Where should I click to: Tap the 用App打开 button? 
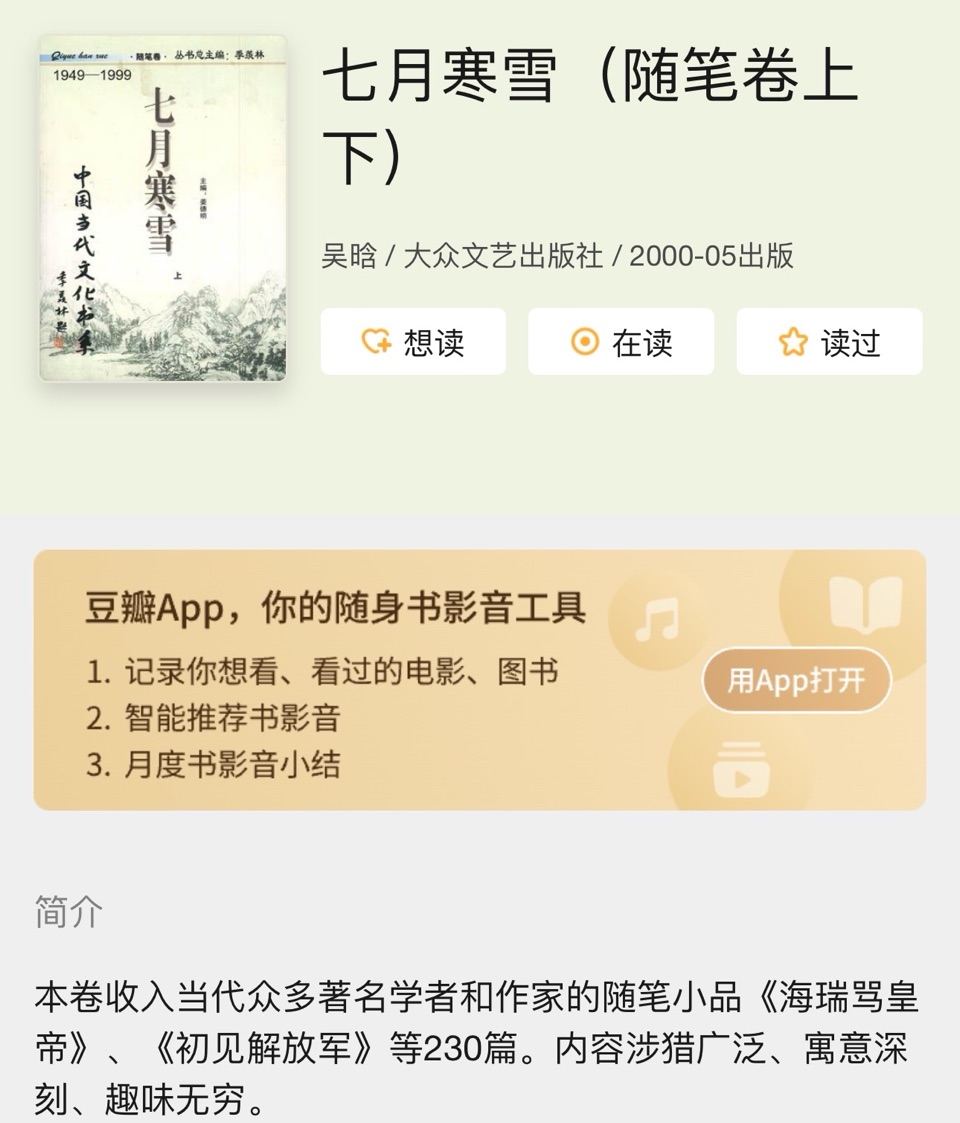[x=796, y=680]
